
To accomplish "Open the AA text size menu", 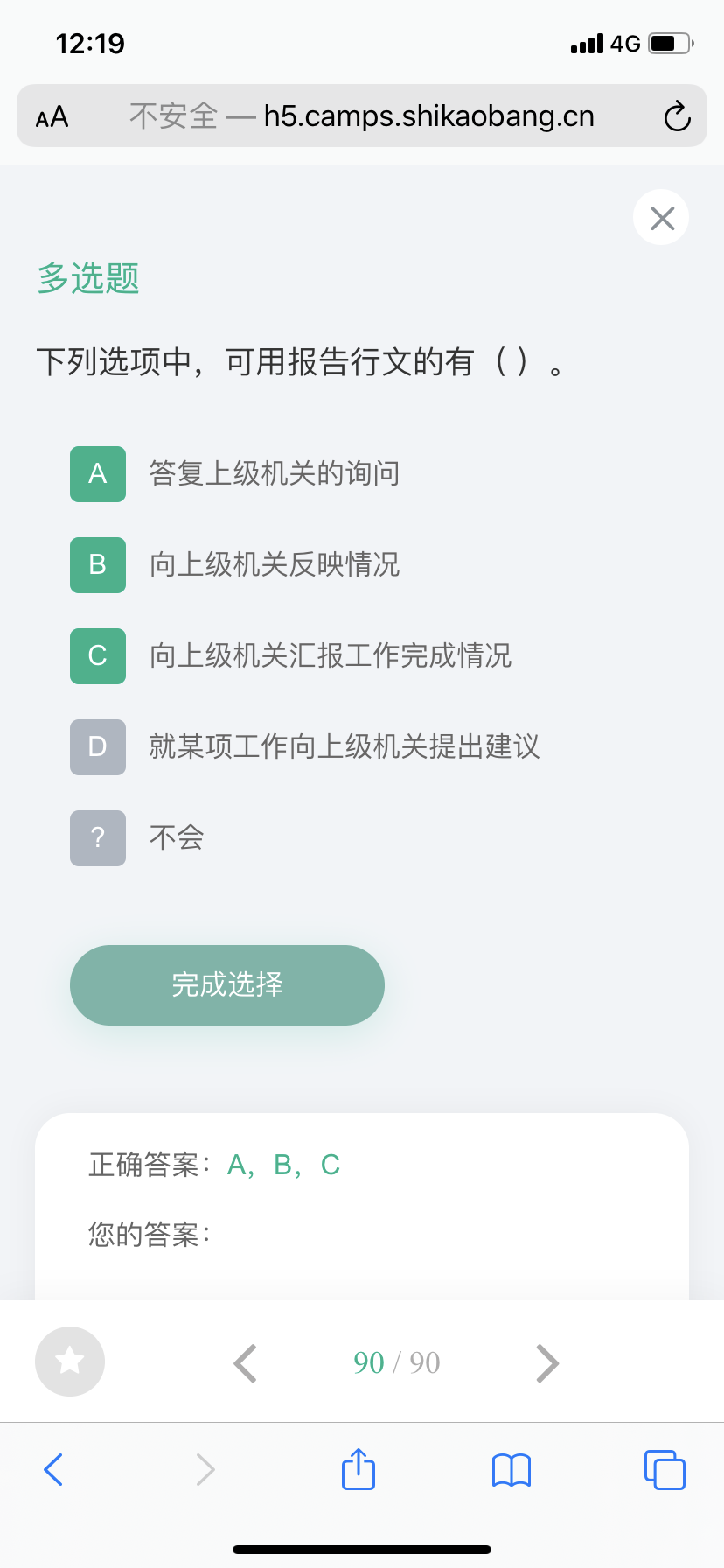I will 52,116.
